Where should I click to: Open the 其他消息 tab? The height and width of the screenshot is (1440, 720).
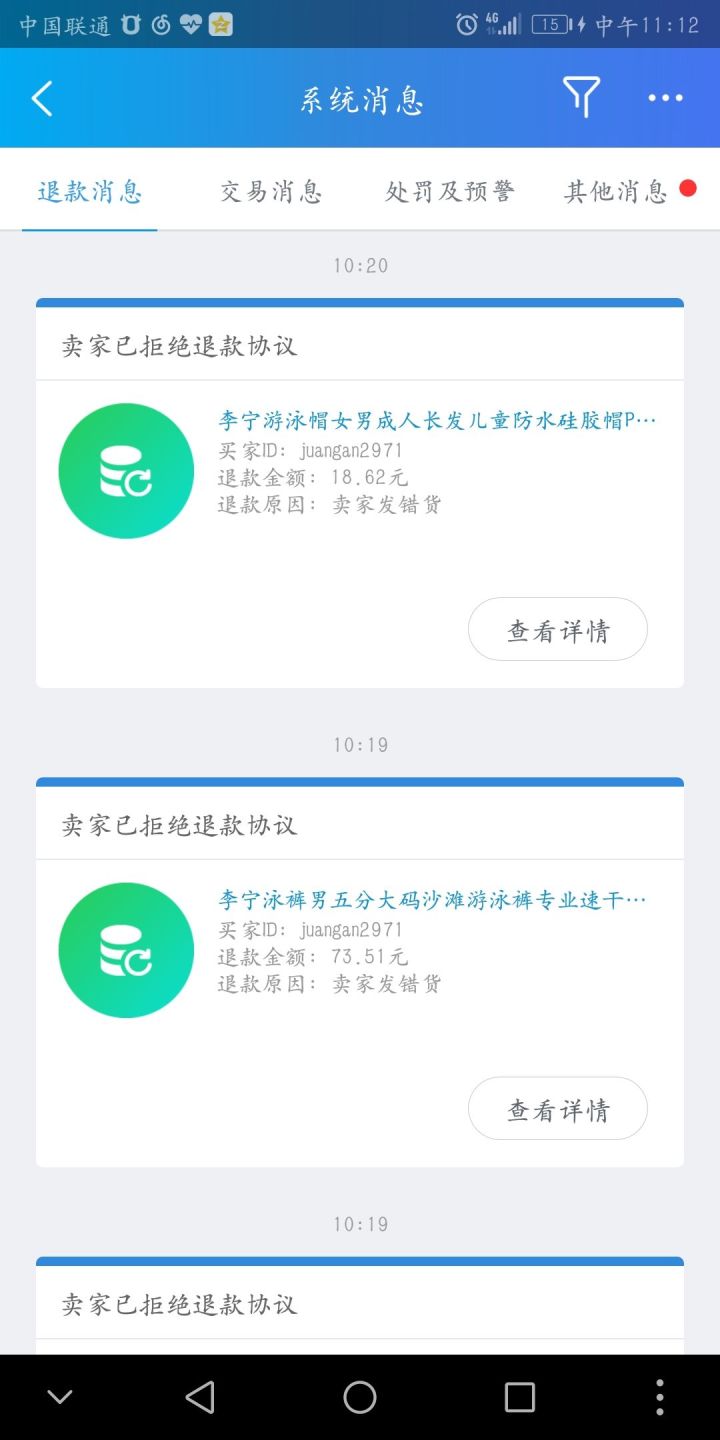click(616, 191)
